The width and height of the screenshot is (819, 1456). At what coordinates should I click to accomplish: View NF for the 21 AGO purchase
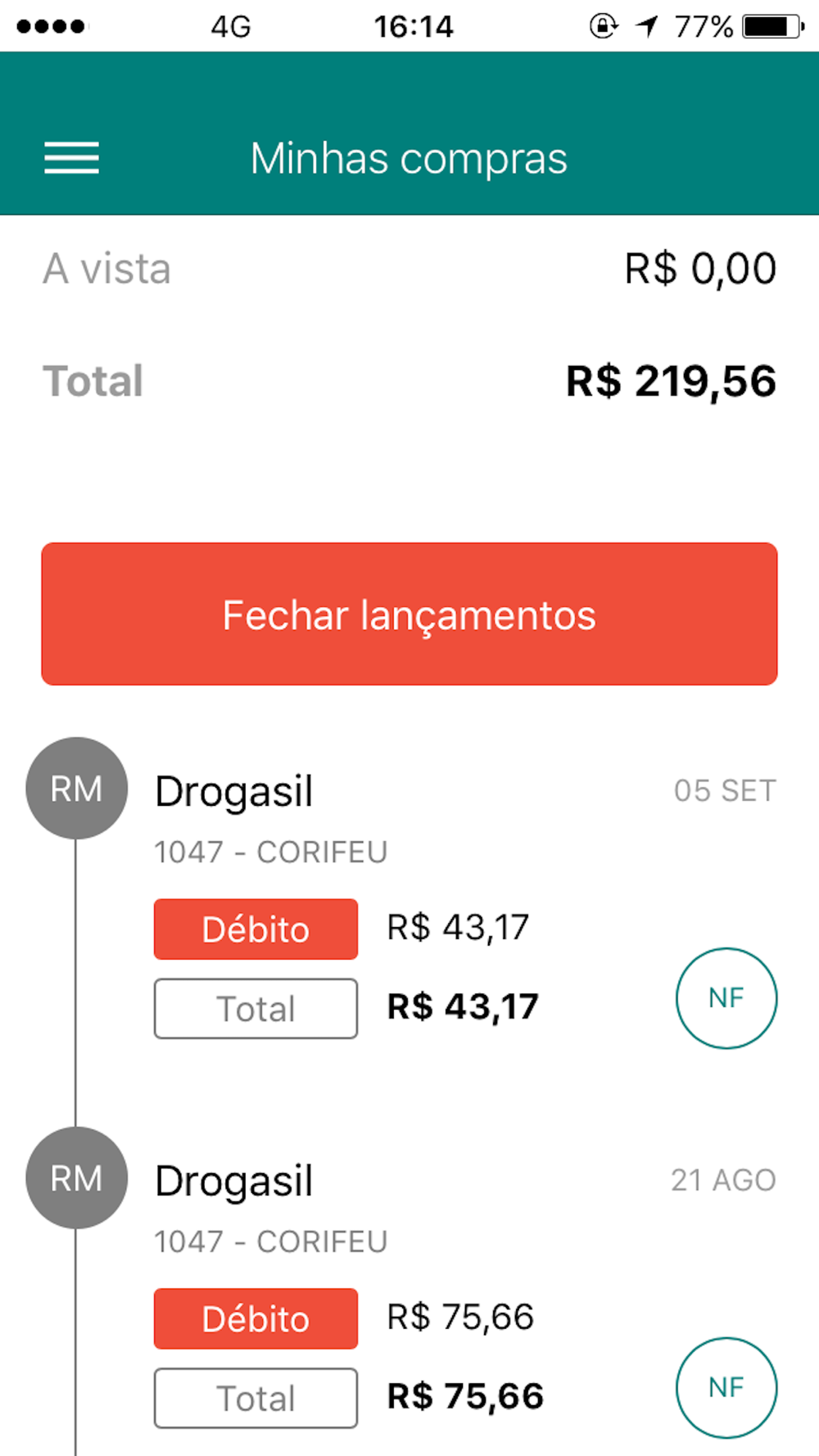click(726, 1387)
